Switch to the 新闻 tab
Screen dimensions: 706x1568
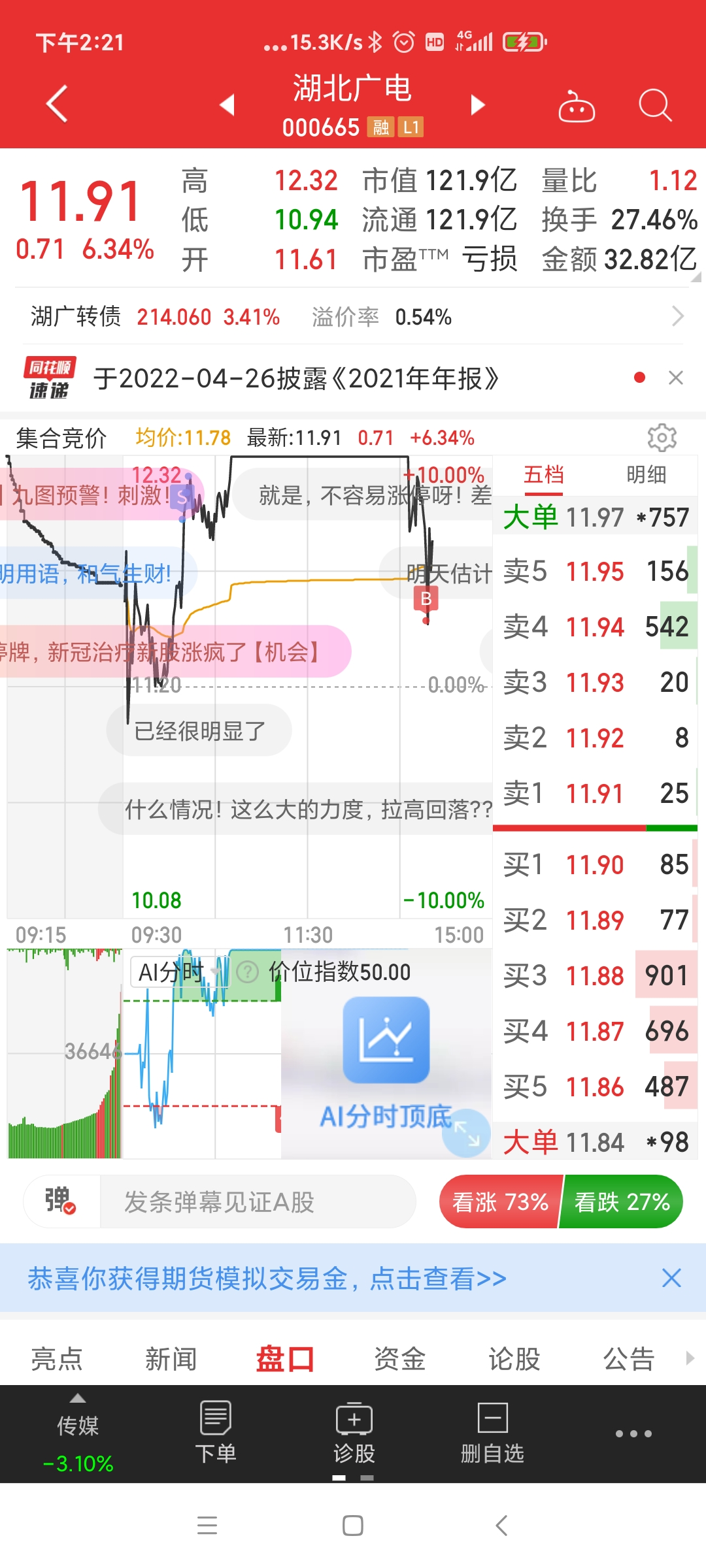(x=171, y=1359)
